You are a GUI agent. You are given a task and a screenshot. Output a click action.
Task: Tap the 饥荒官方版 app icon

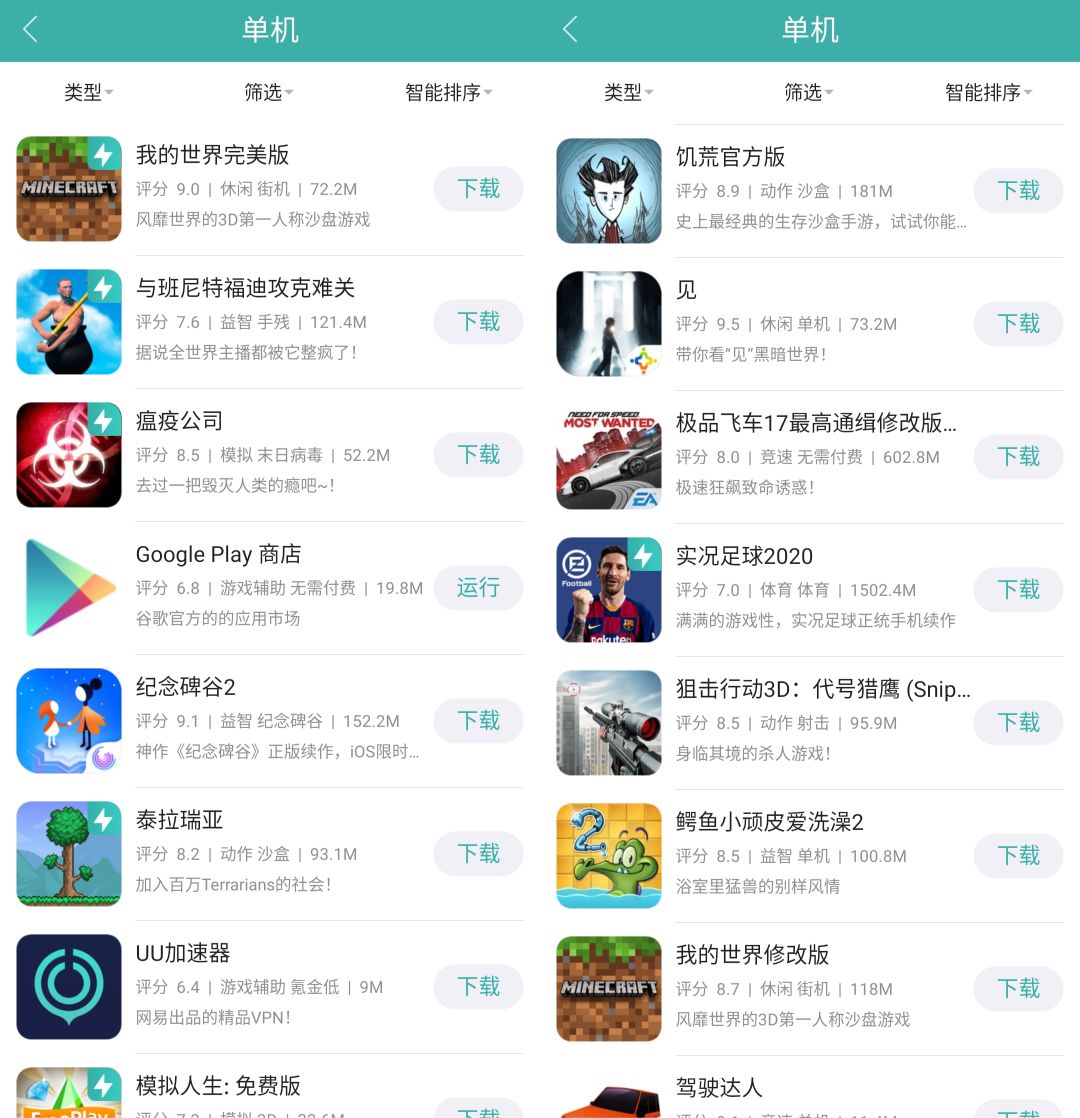click(x=608, y=190)
